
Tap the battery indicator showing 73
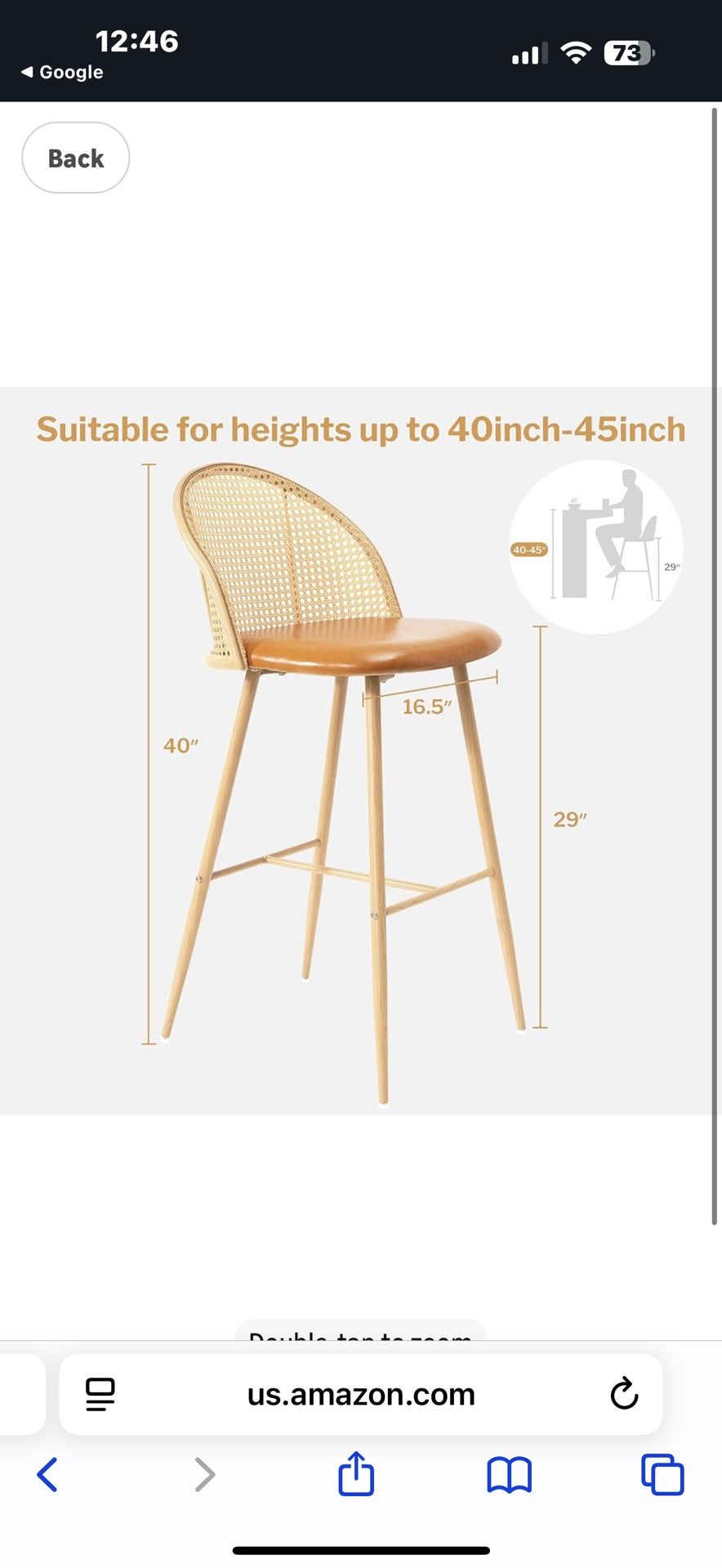627,51
